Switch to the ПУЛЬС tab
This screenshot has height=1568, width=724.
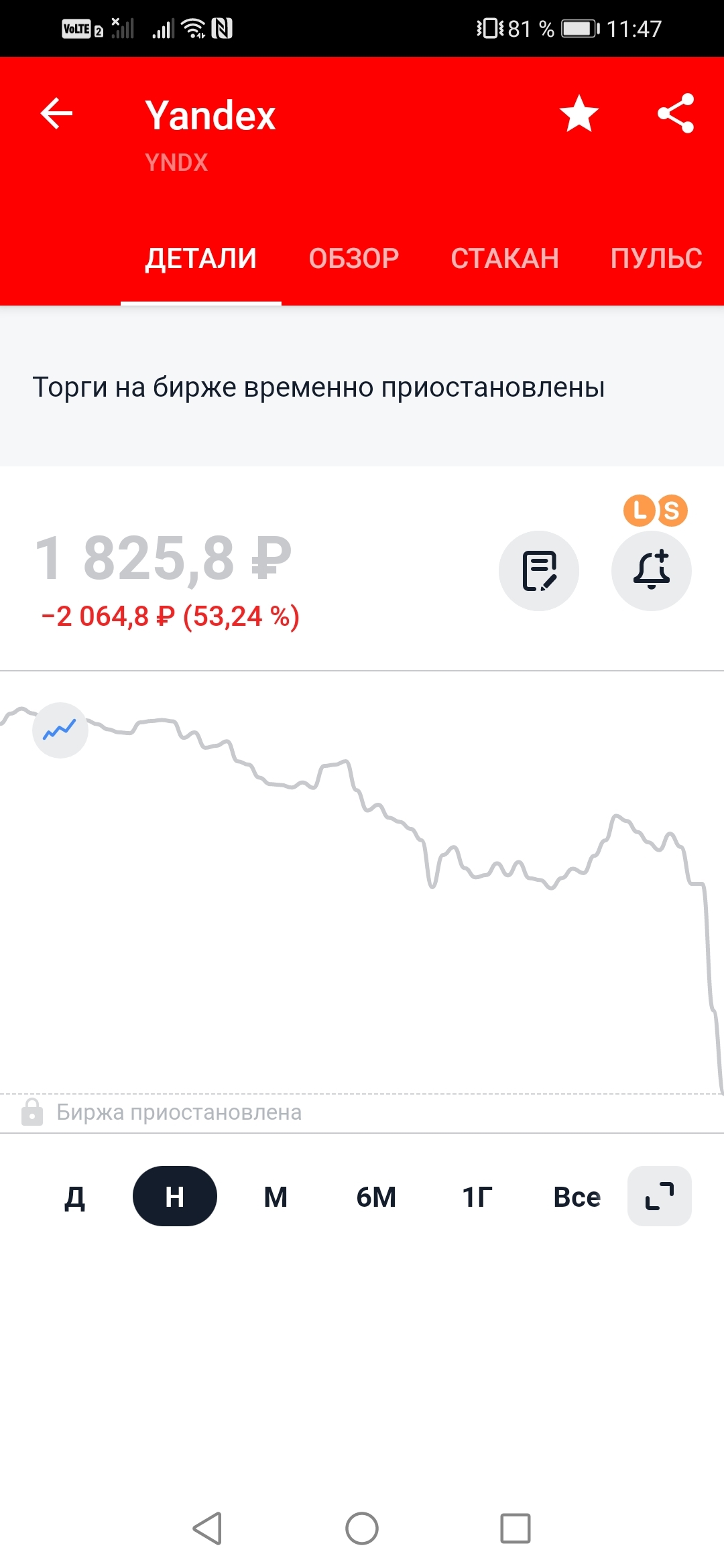coord(656,259)
